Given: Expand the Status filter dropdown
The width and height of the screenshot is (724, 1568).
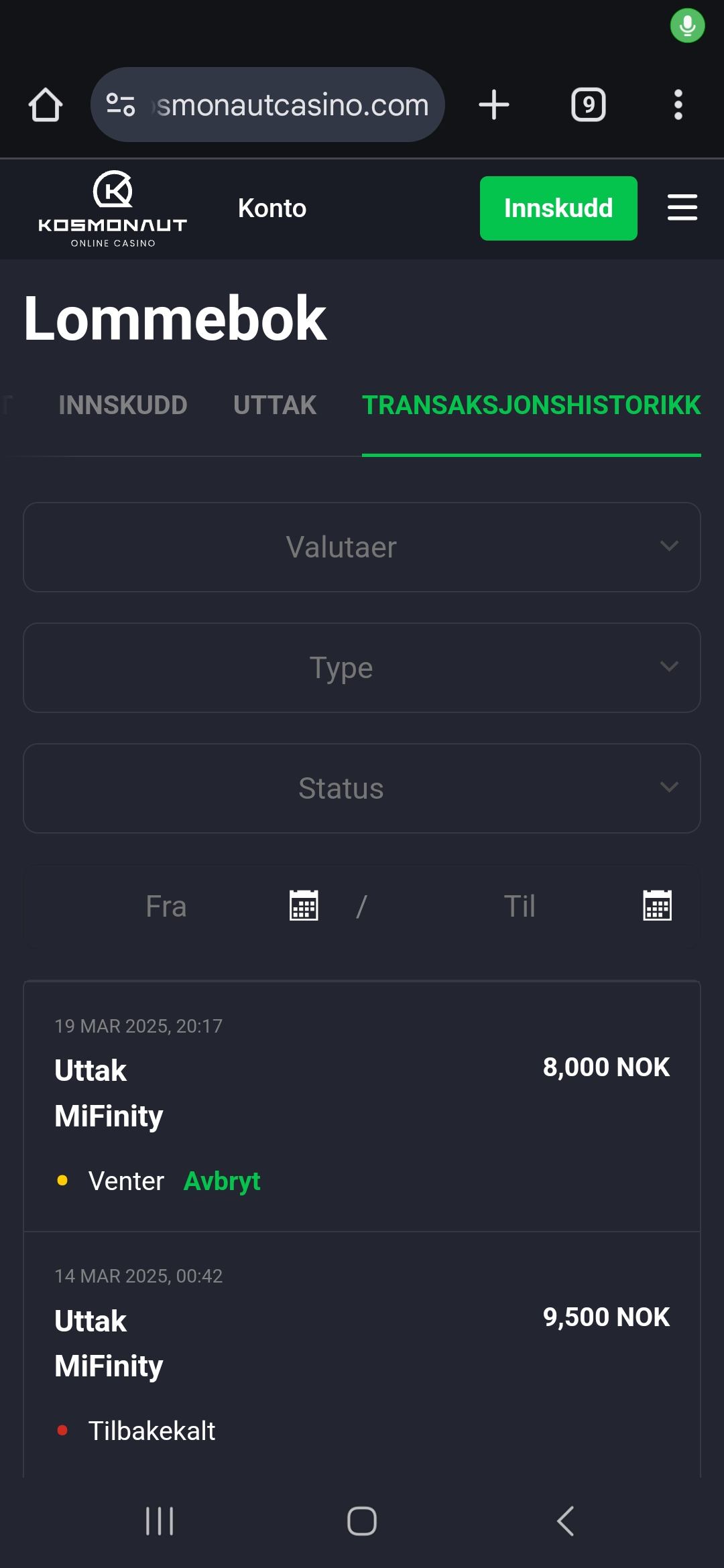Looking at the screenshot, I should (x=362, y=788).
